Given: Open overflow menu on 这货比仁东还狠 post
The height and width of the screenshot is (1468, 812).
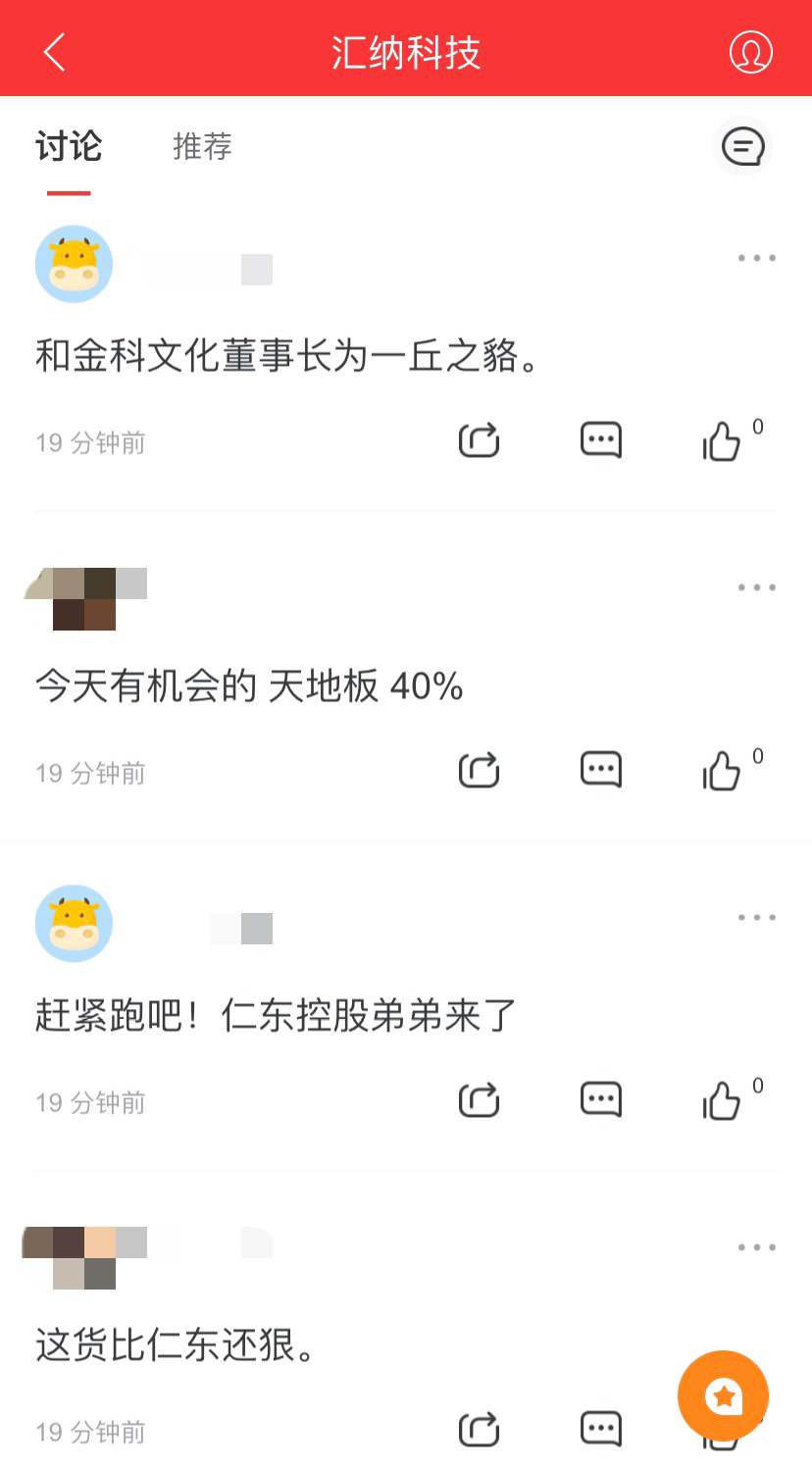Looking at the screenshot, I should [756, 1247].
